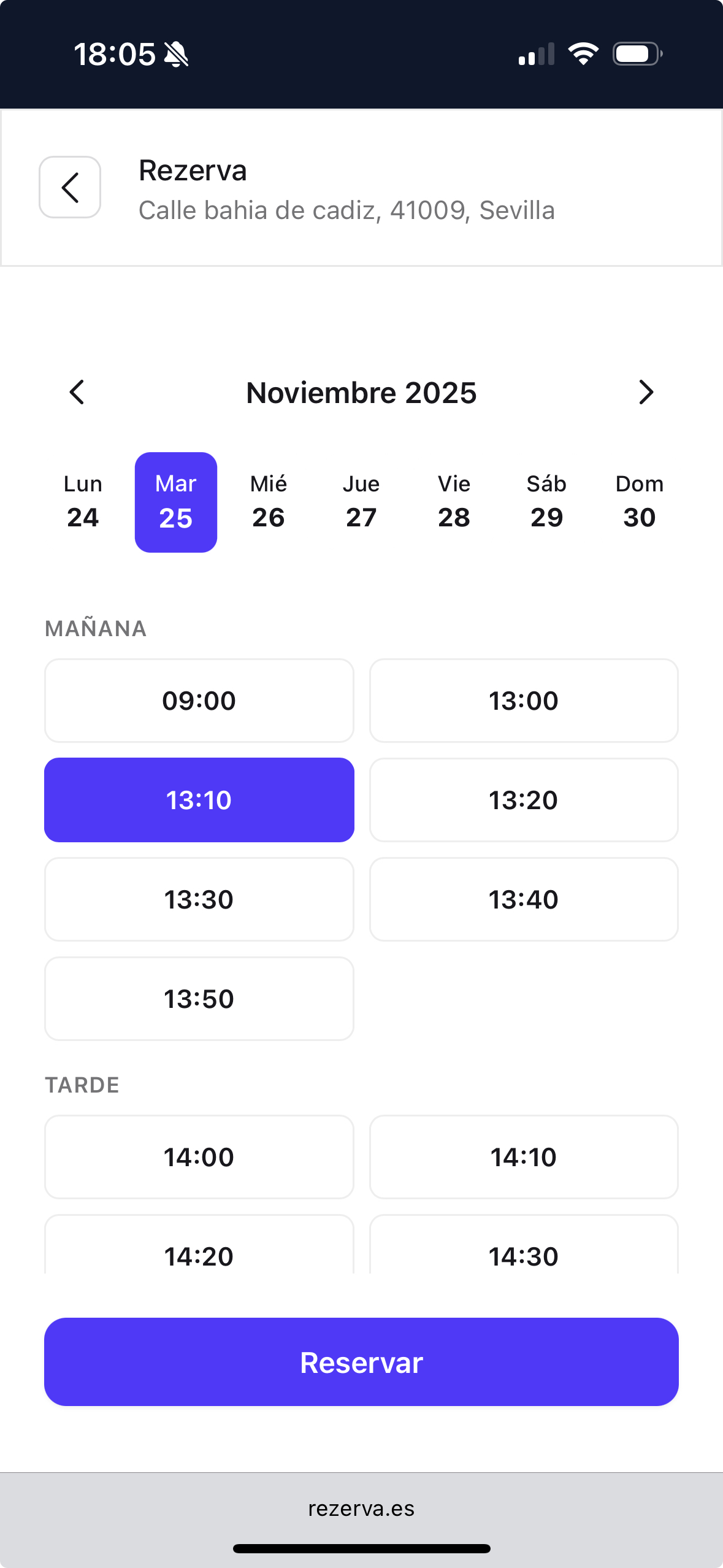
Task: Pick Friday 28 as the date
Action: click(x=454, y=502)
